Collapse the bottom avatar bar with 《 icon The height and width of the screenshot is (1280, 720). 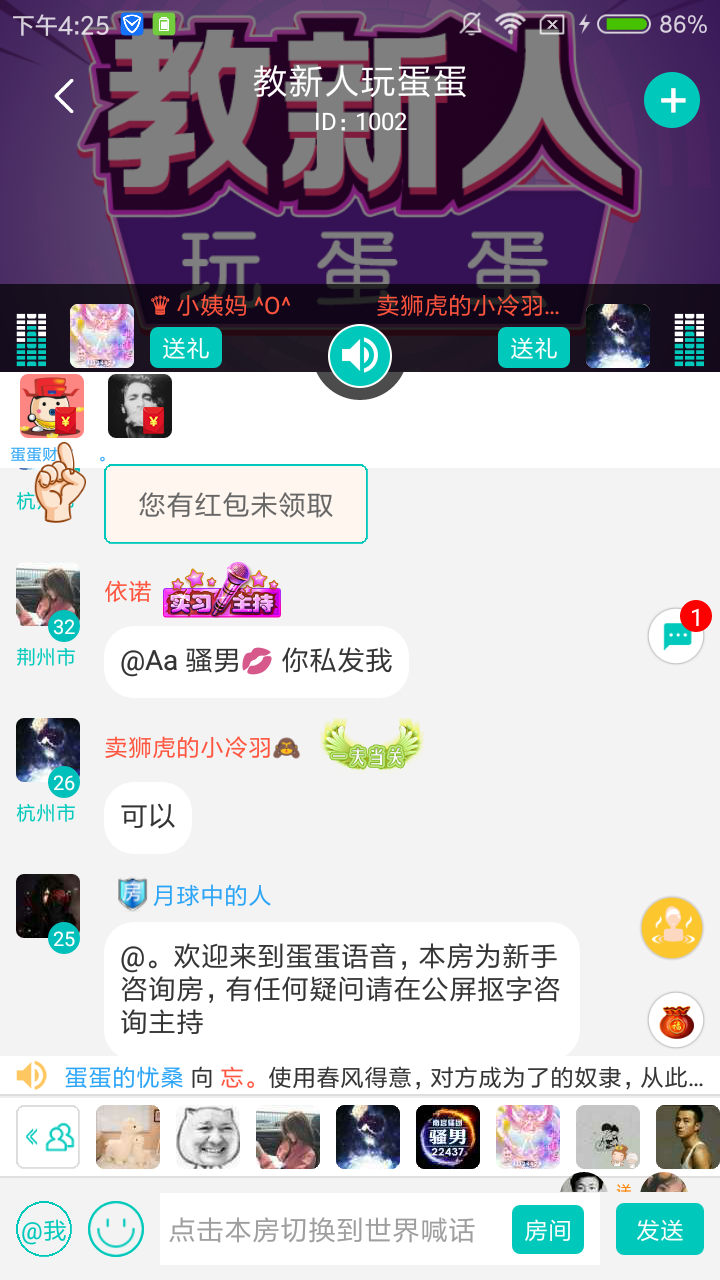tap(47, 1137)
